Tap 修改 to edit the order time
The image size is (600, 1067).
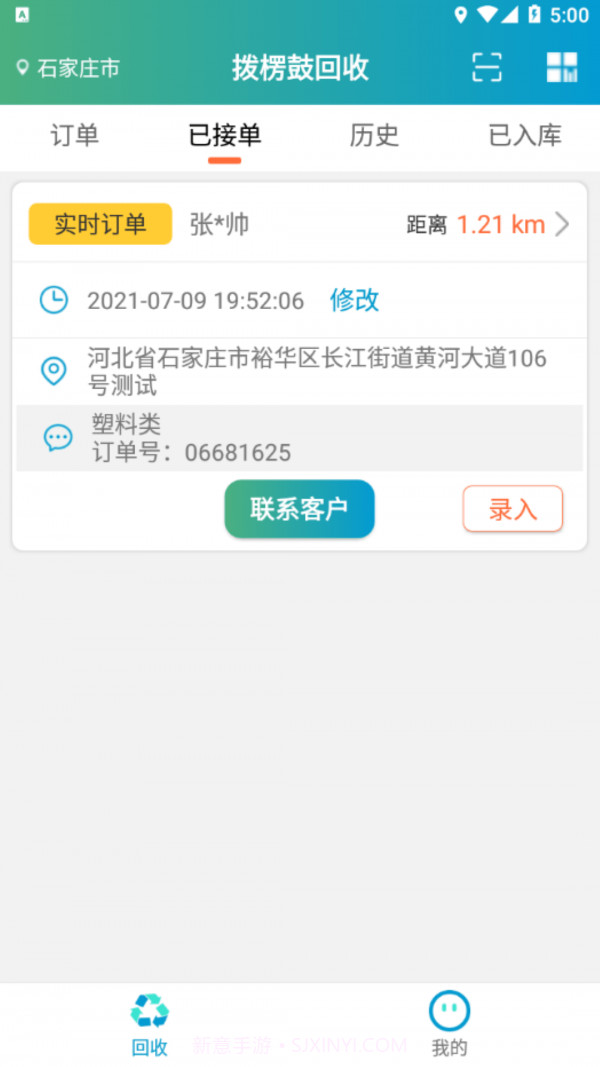click(x=354, y=300)
